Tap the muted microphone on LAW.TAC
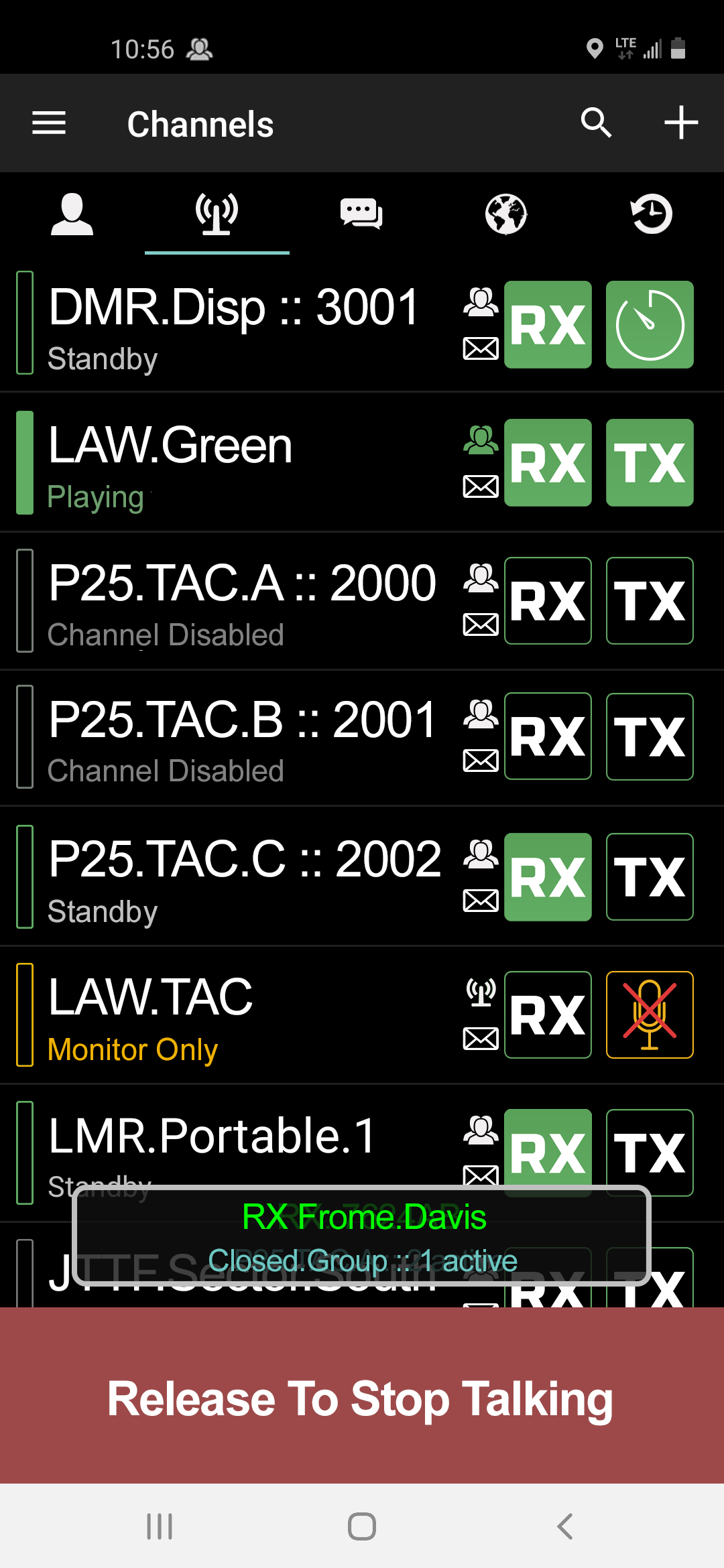 pos(650,1015)
